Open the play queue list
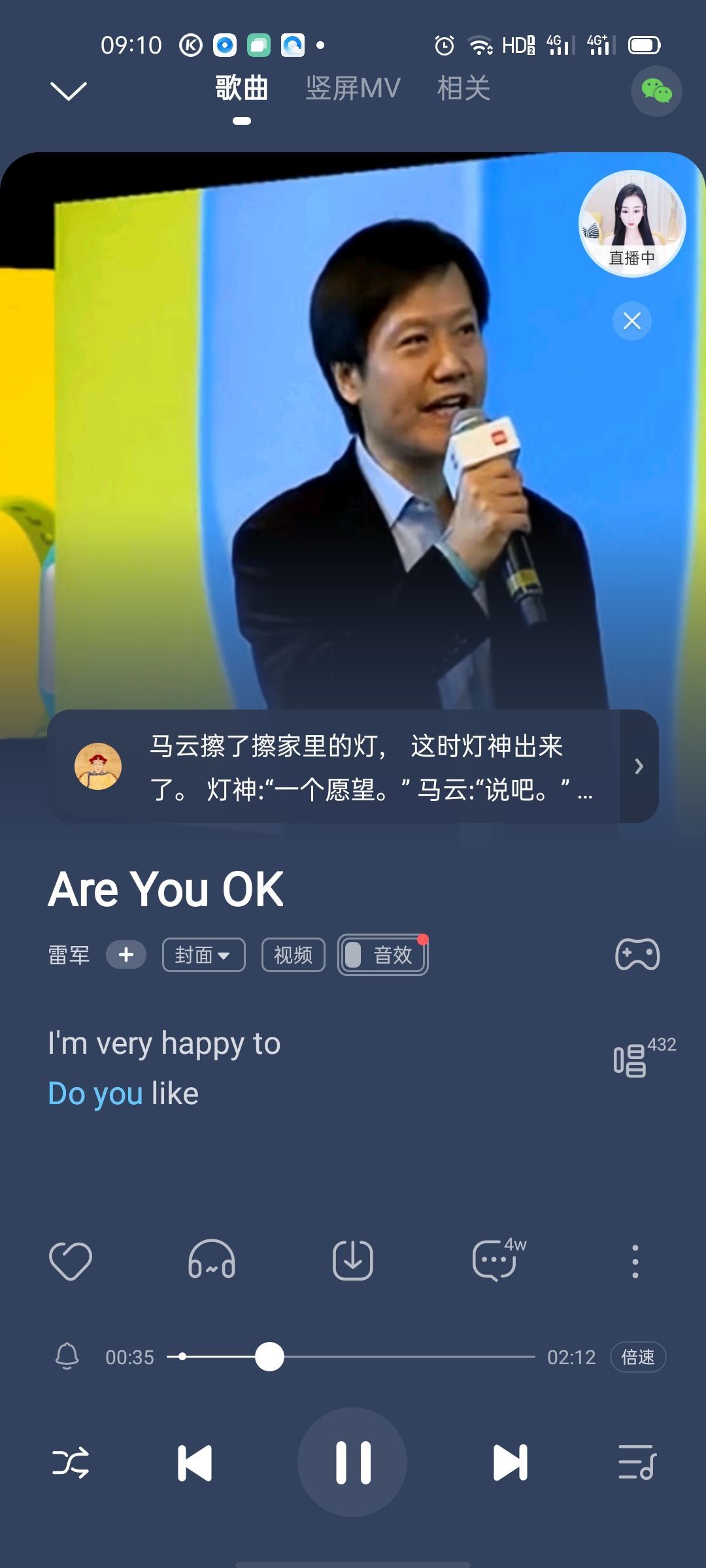The image size is (706, 1568). coord(637,1462)
